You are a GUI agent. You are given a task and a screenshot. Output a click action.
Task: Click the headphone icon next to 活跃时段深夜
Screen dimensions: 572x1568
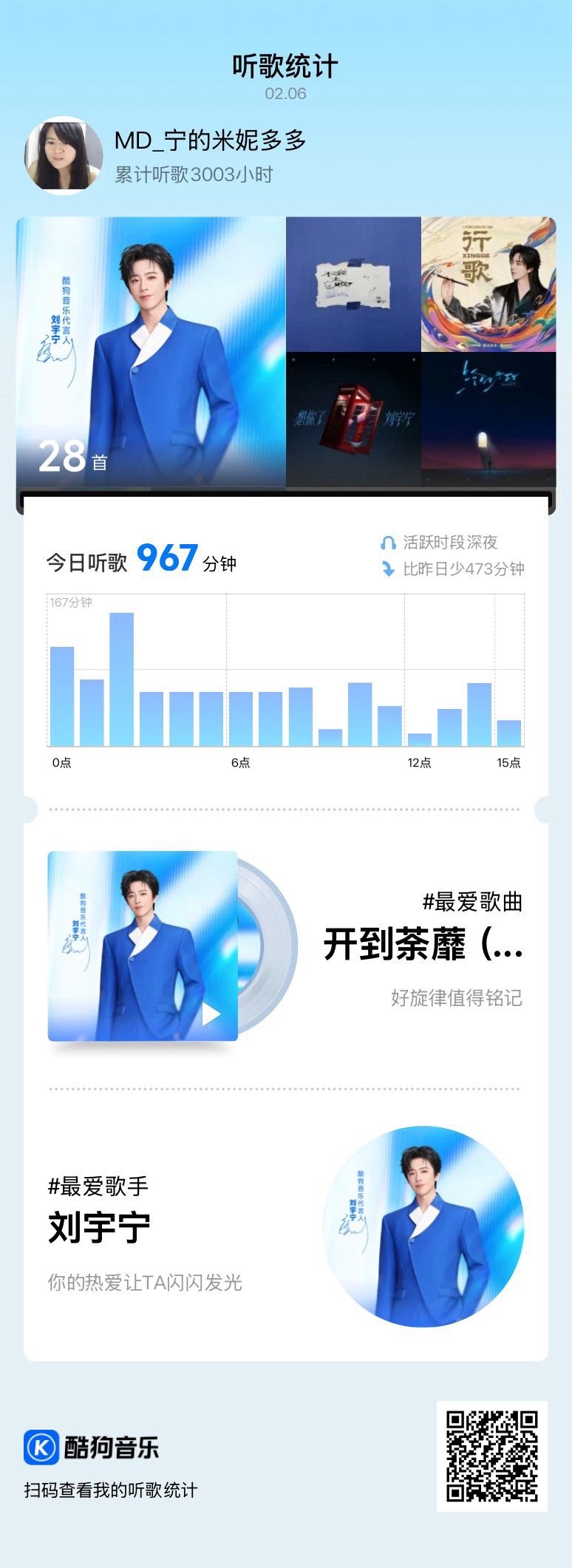pos(387,543)
